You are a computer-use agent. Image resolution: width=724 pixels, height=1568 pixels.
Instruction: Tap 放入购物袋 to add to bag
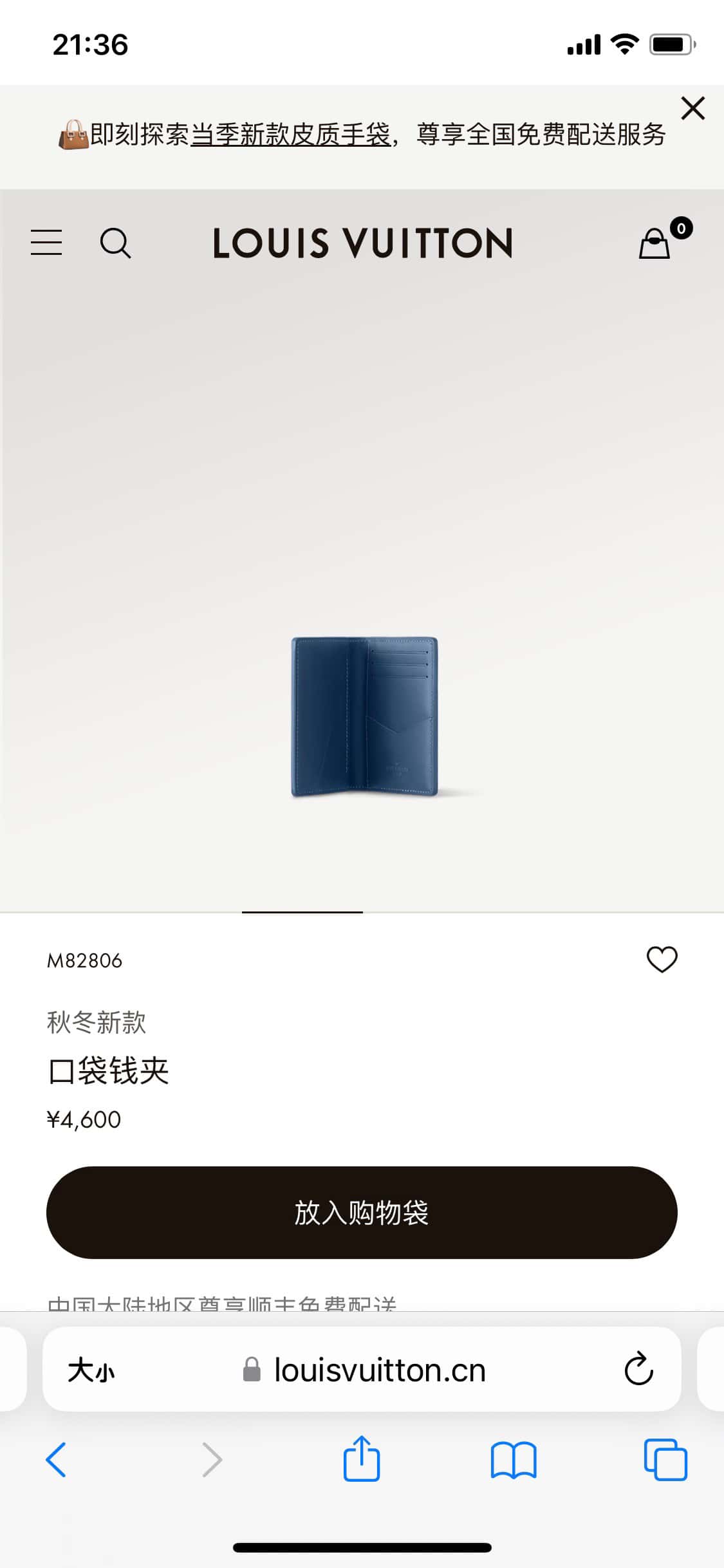pyautogui.click(x=362, y=1213)
